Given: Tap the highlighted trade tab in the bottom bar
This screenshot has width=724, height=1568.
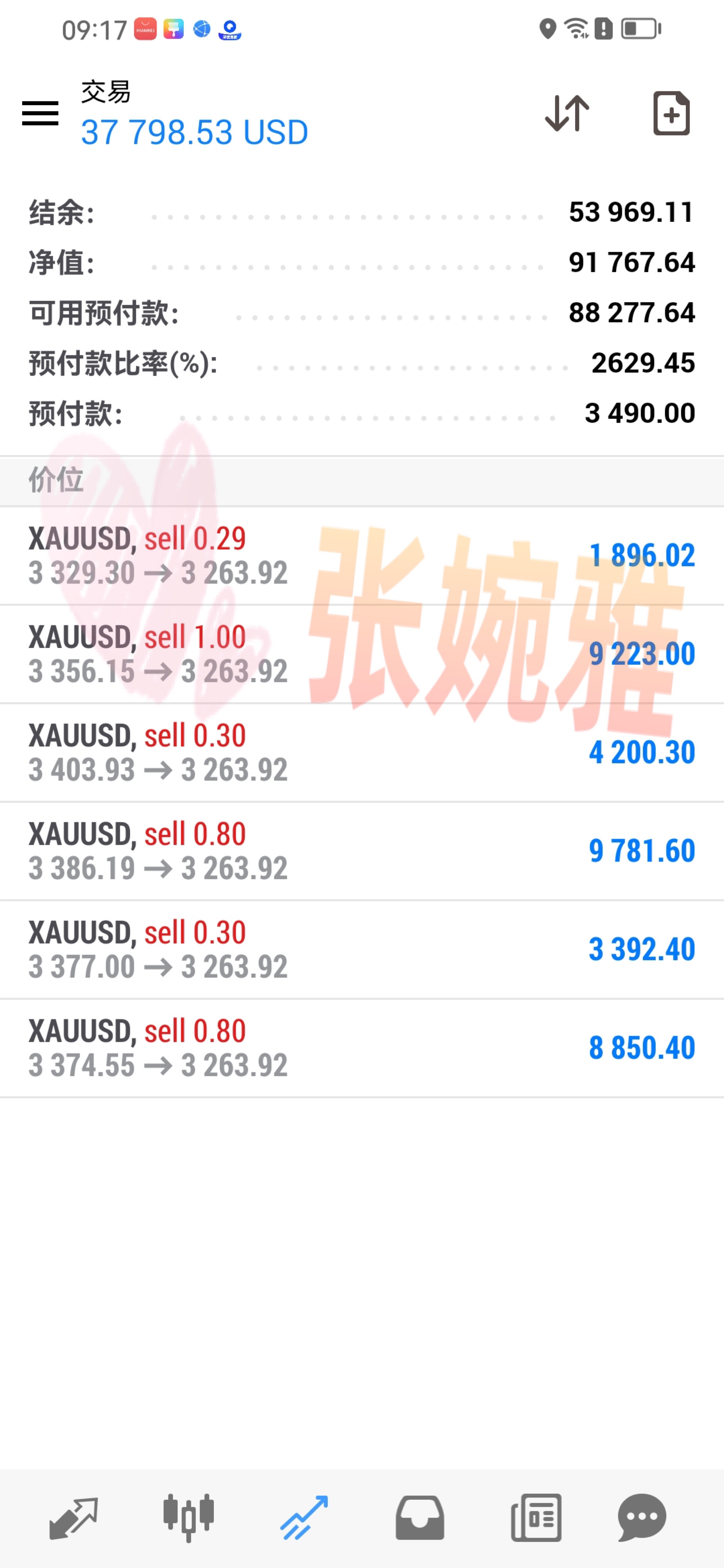Looking at the screenshot, I should coord(304,1518).
